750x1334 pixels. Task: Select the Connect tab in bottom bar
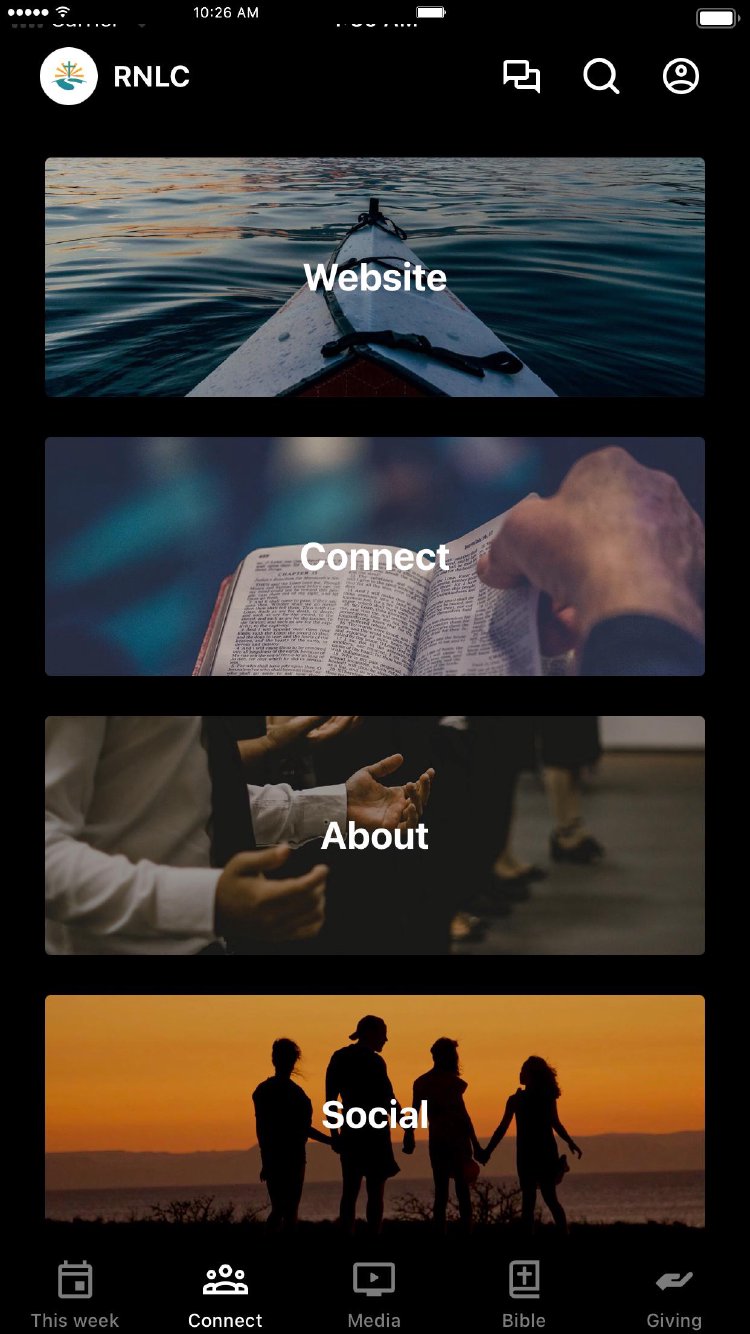click(x=225, y=1294)
